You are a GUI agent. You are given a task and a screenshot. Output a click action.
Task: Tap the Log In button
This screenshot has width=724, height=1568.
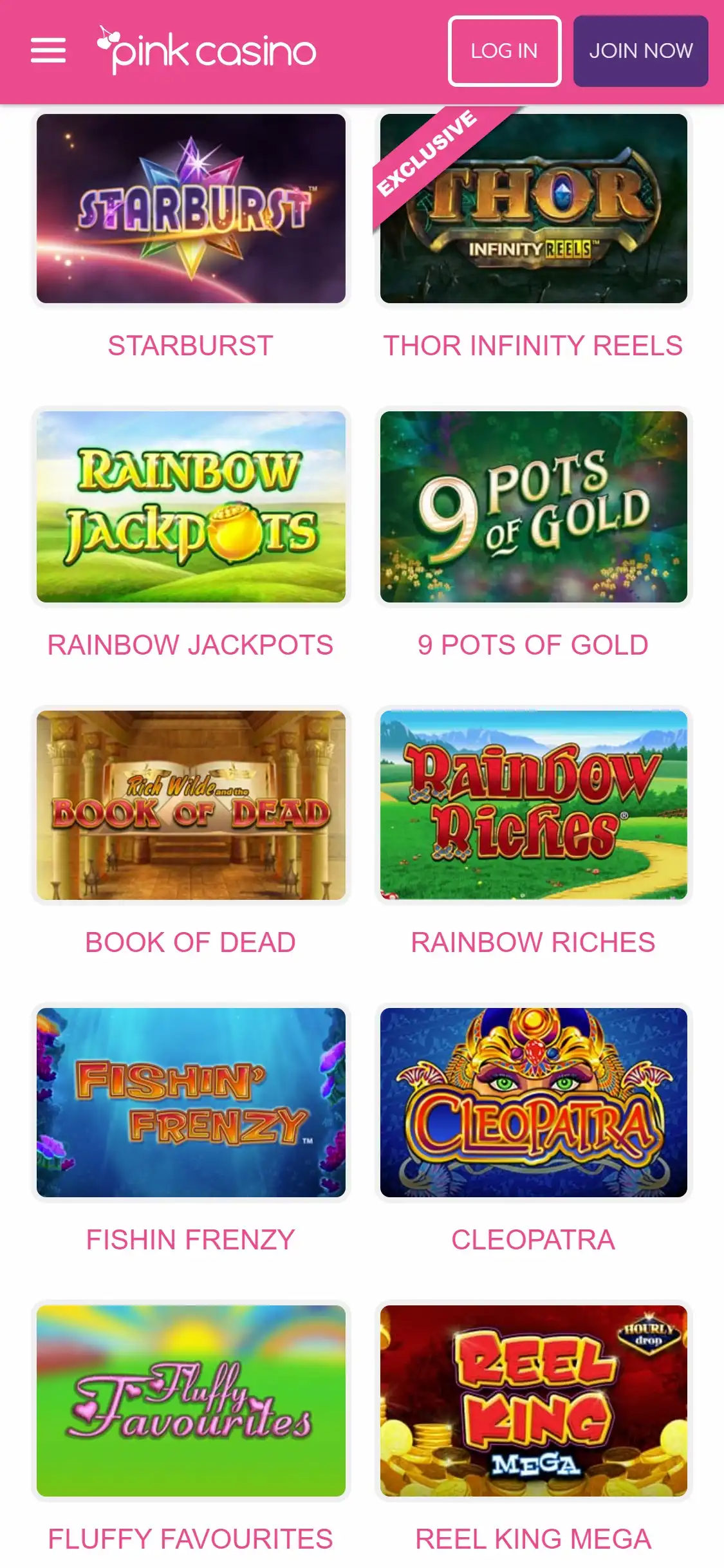(505, 51)
